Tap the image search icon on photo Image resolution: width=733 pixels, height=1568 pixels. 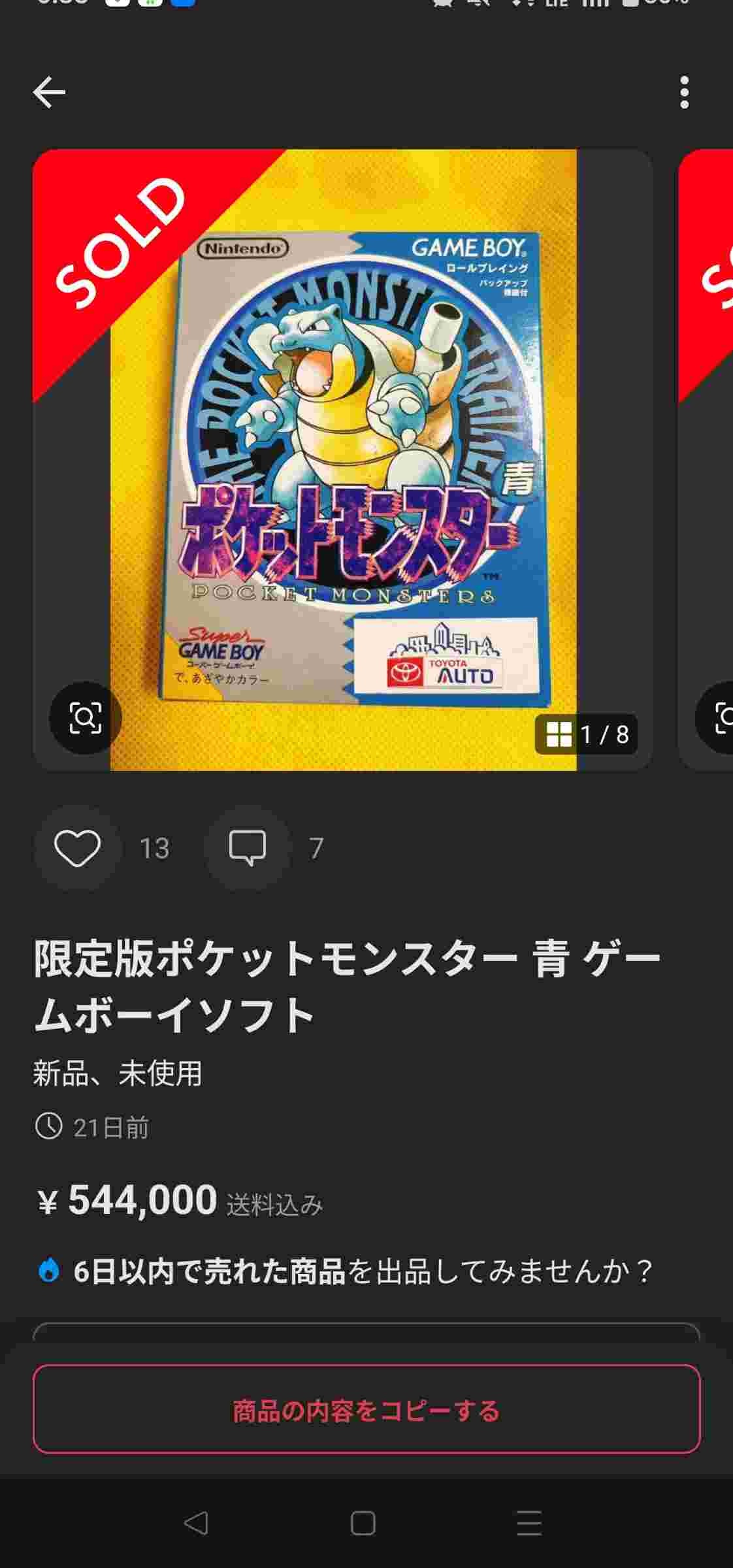pyautogui.click(x=85, y=717)
